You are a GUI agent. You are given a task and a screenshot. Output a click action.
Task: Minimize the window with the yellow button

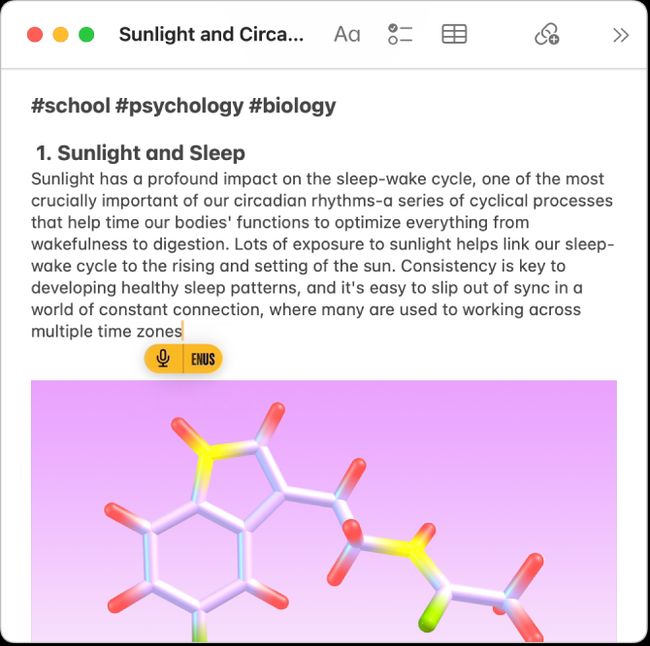60,35
